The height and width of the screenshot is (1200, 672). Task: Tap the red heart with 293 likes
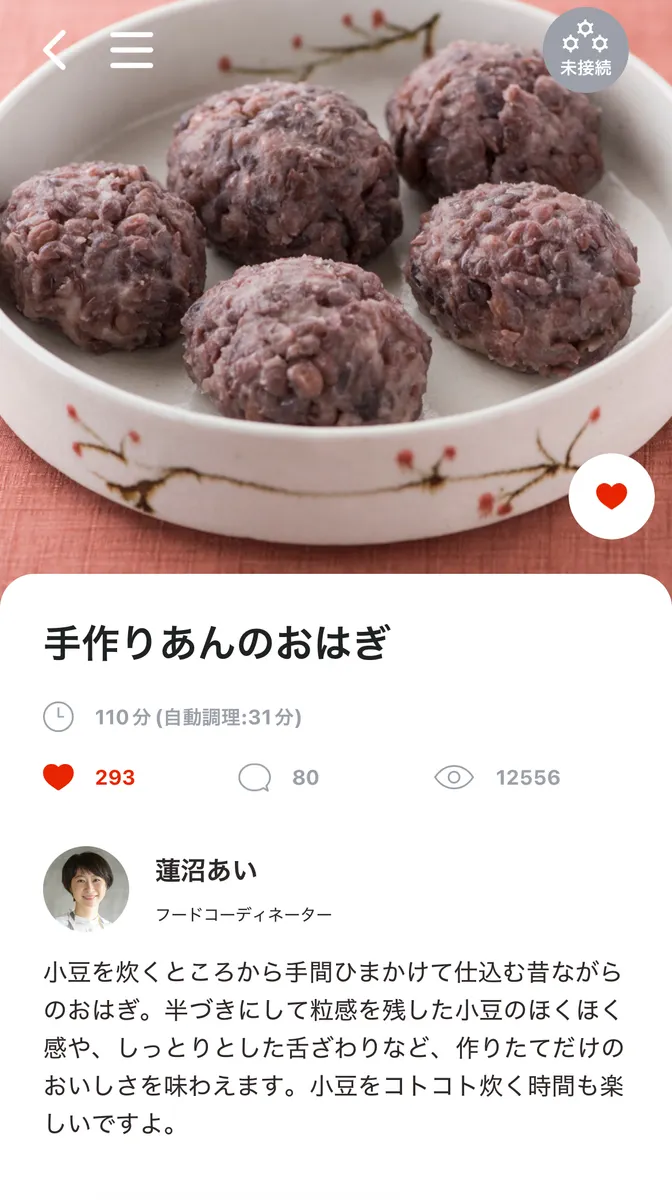click(59, 777)
